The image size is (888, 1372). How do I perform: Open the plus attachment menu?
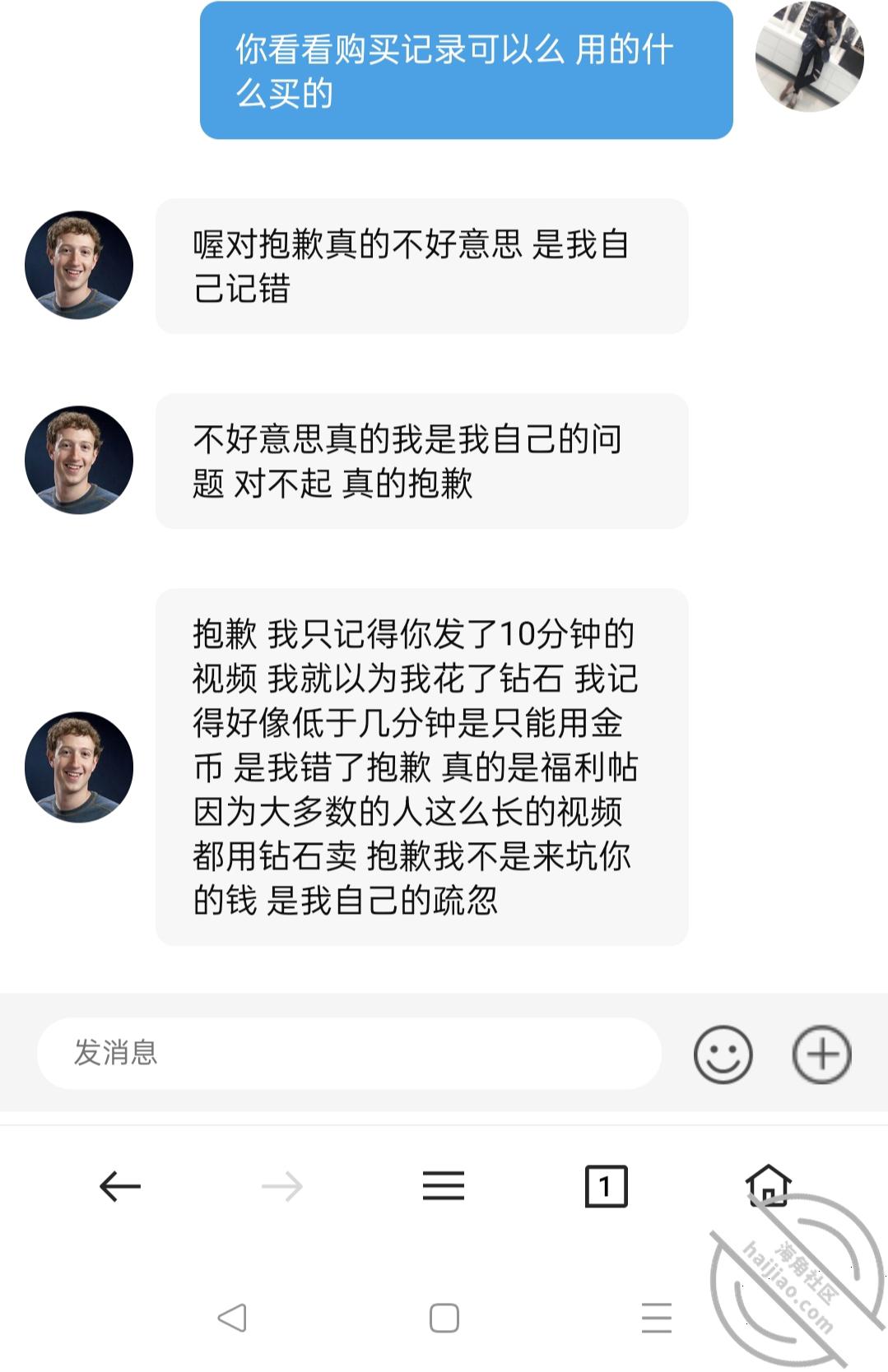point(821,1054)
